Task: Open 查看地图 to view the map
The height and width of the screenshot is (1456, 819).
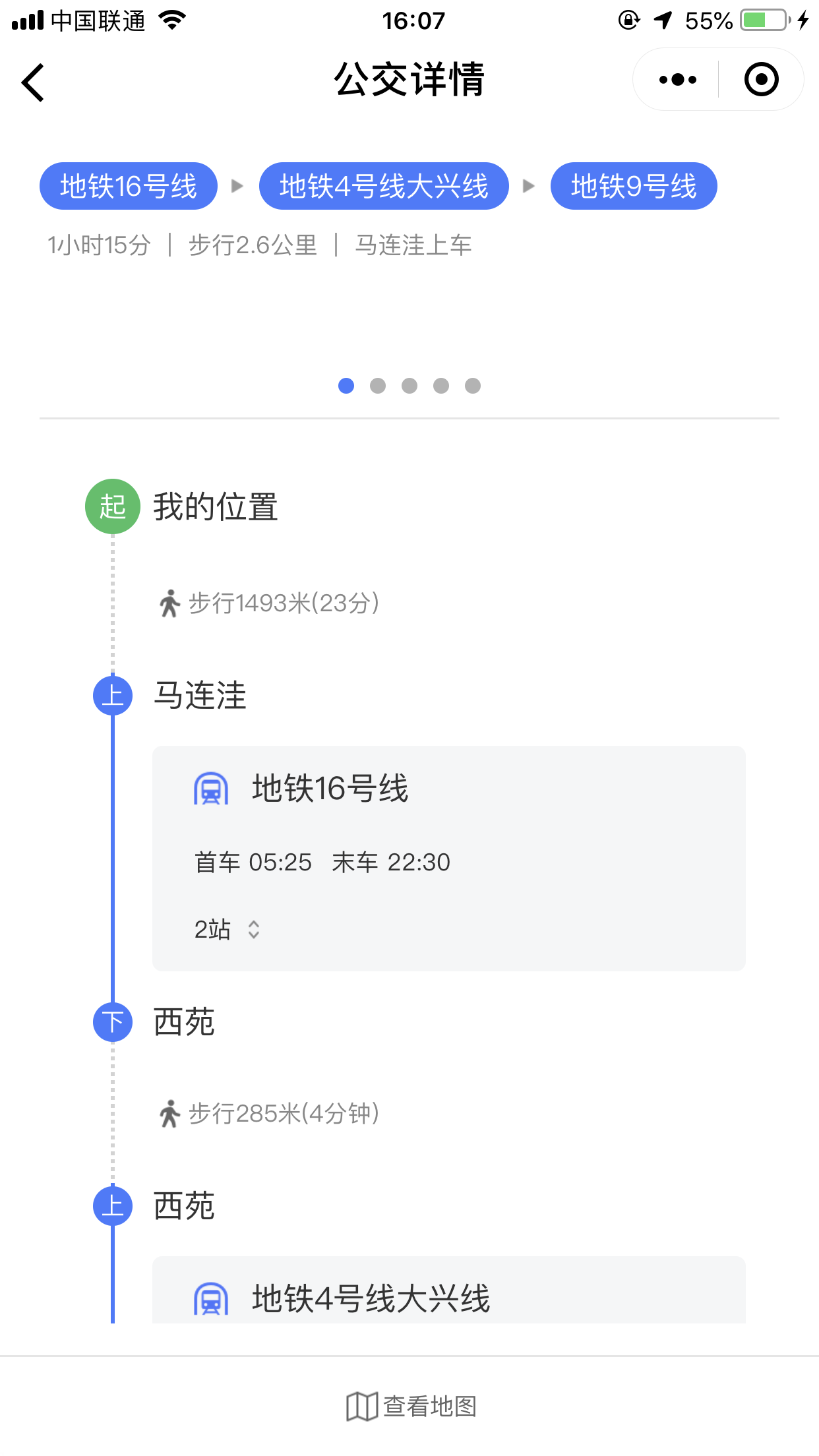Action: (411, 1406)
